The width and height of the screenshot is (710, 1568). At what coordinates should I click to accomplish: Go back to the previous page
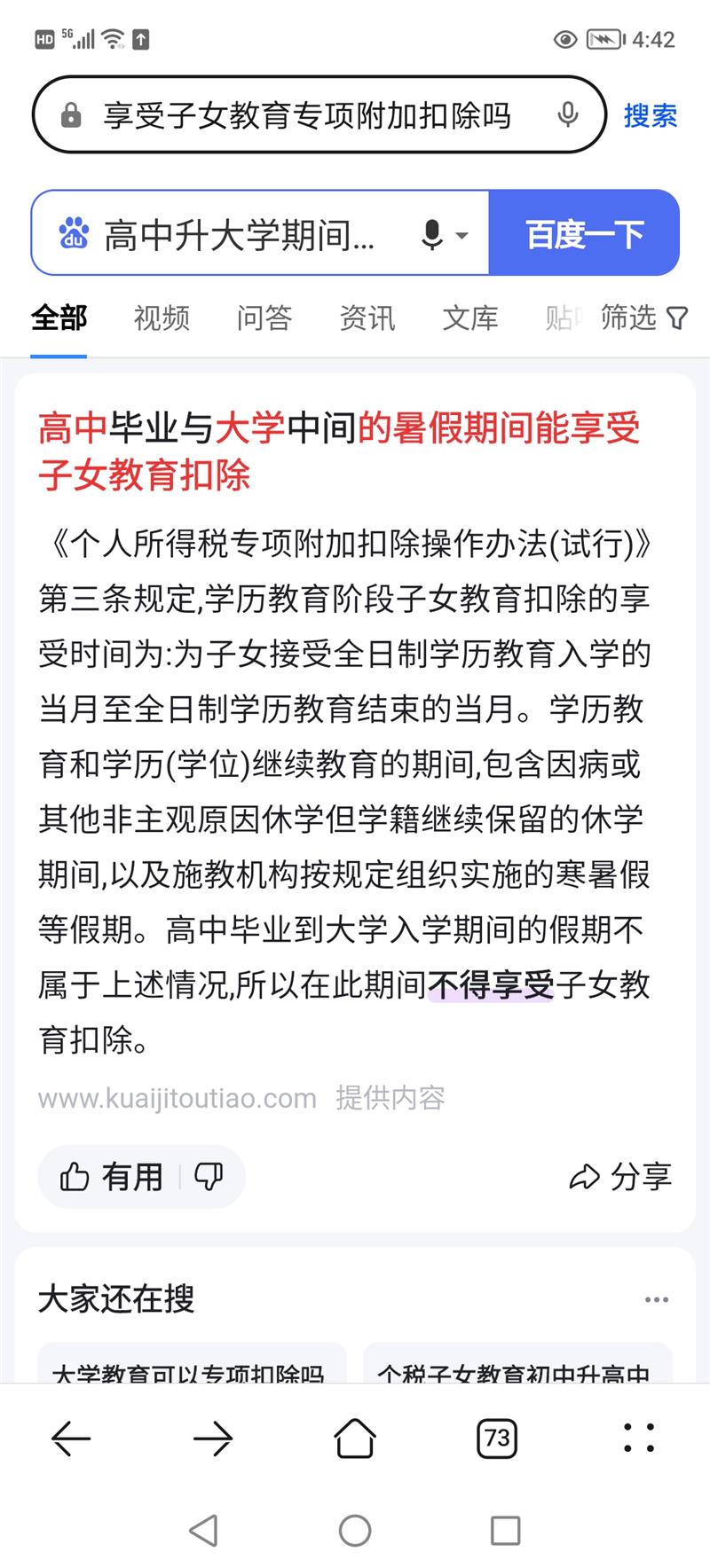[71, 1438]
